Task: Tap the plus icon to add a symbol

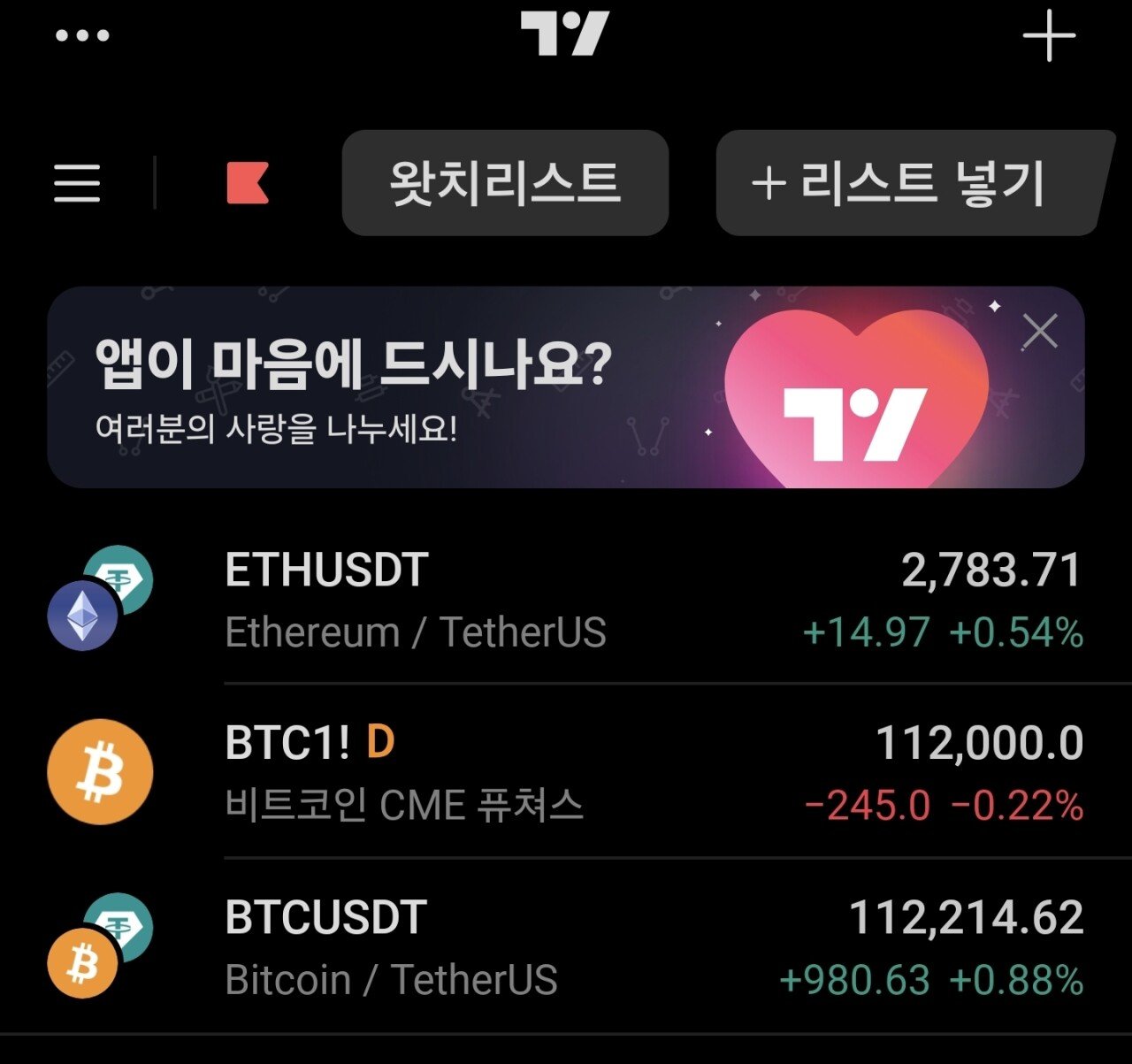Action: 1049,36
